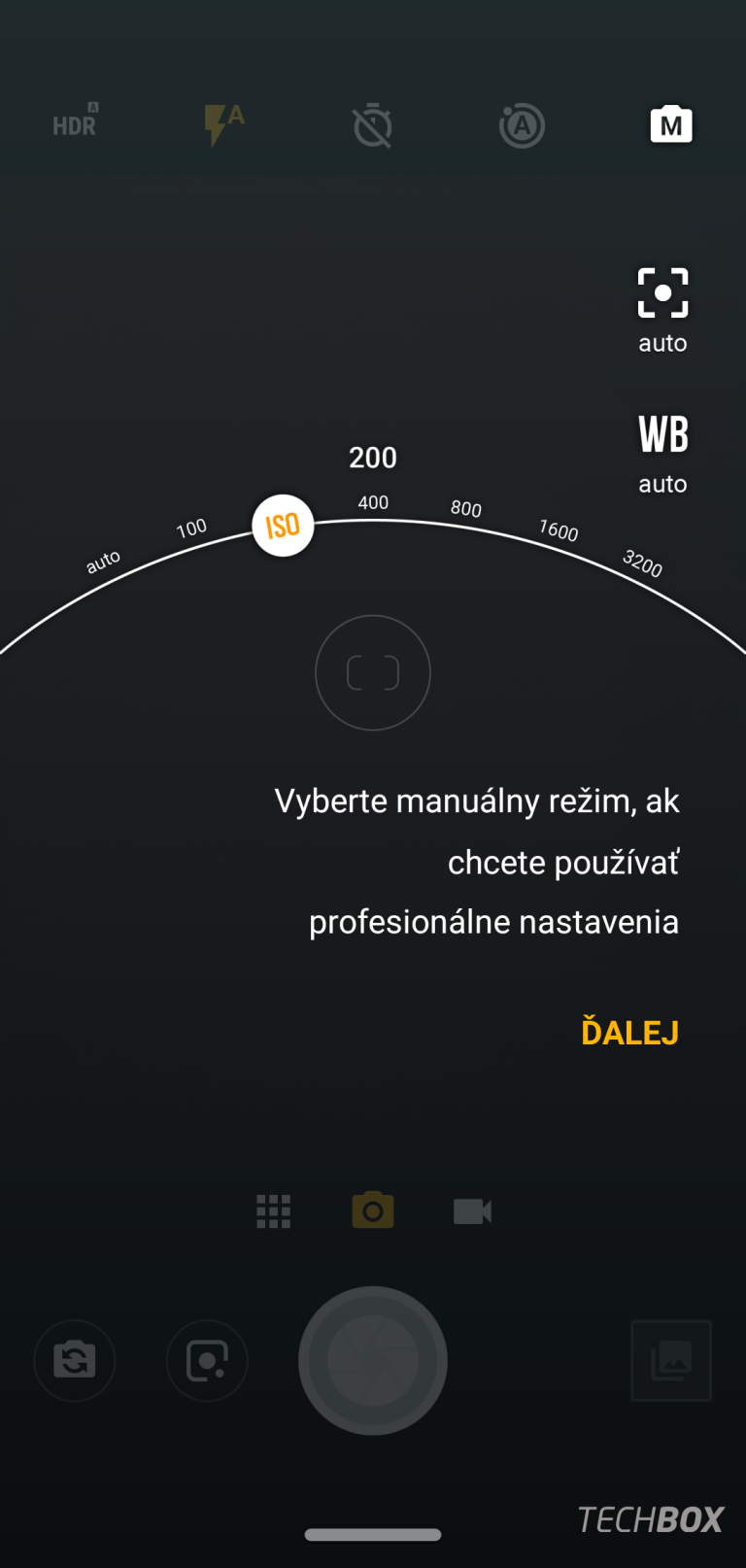Select the photo camera mode
This screenshot has height=1568, width=746.
(x=373, y=1210)
